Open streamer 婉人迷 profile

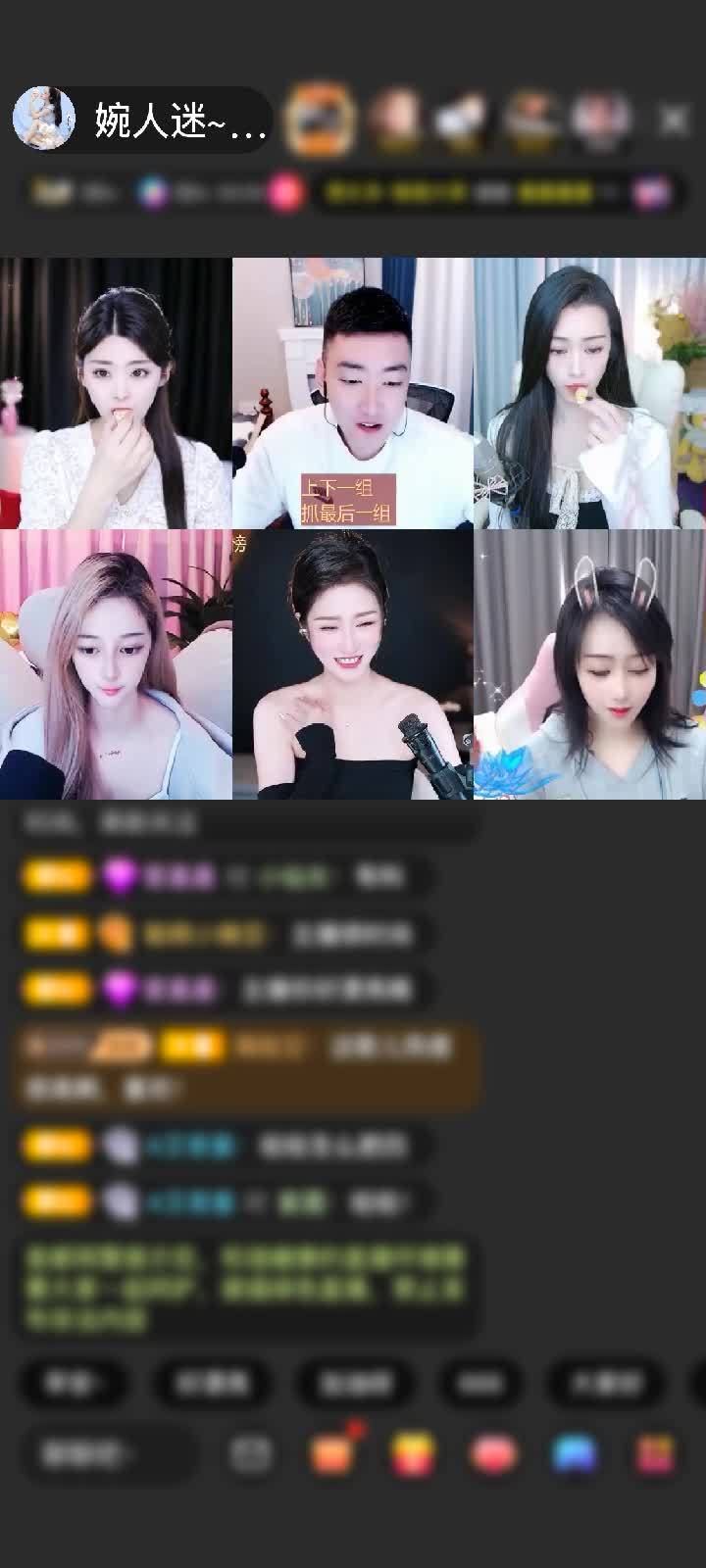[45, 119]
